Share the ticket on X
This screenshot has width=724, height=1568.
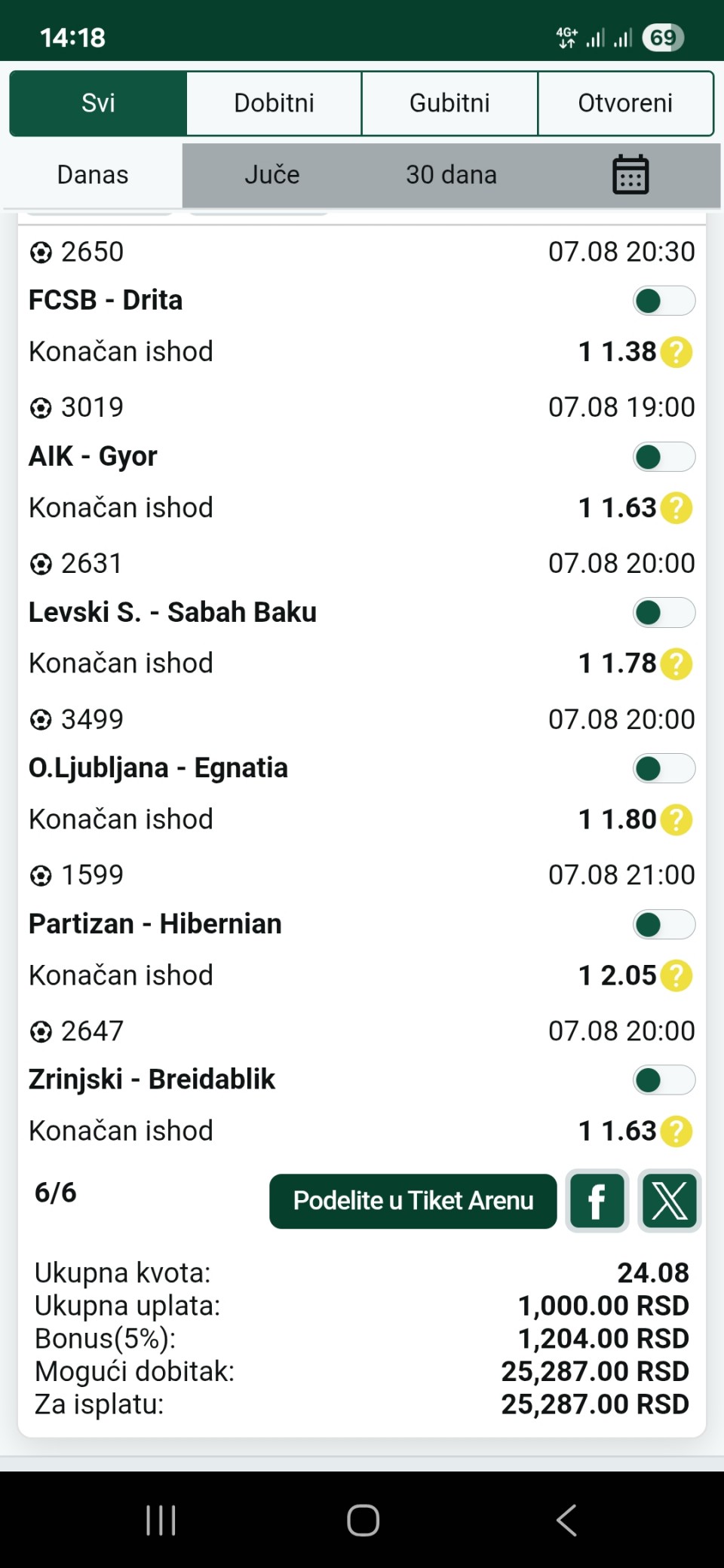tap(670, 1201)
